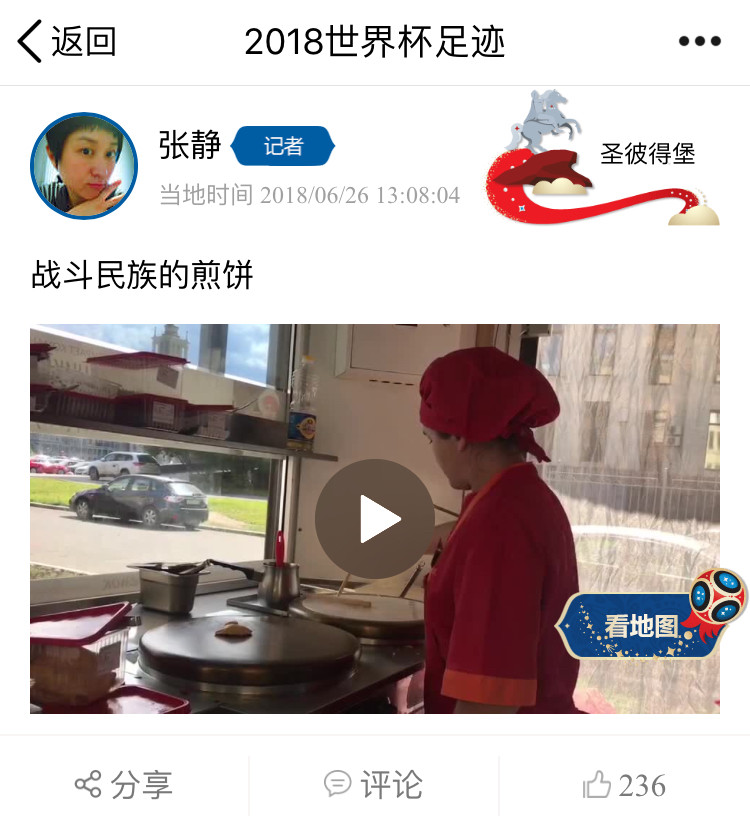Open 张静's profile avatar

[84, 166]
